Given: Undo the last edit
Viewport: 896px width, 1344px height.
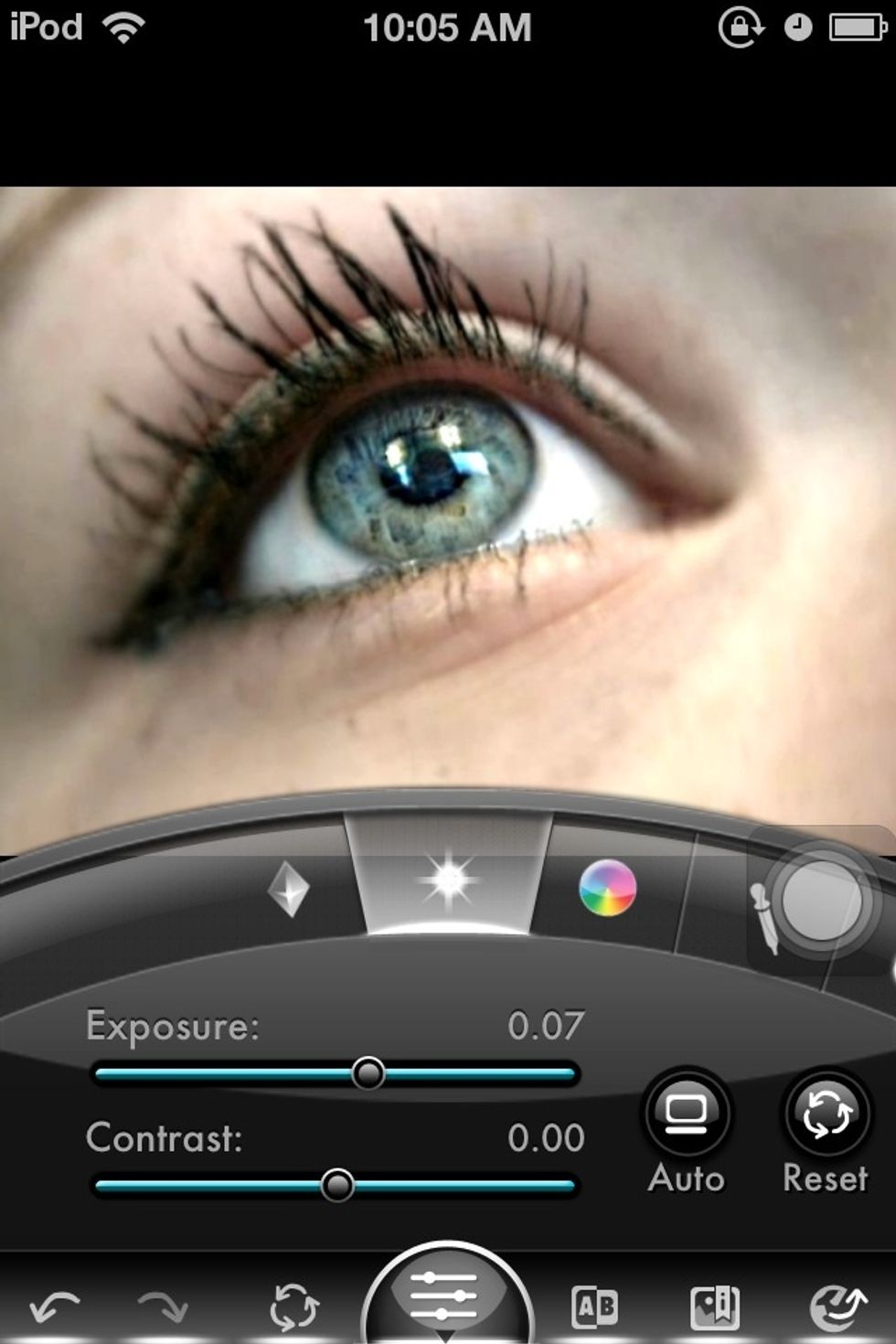Looking at the screenshot, I should click(x=55, y=1307).
